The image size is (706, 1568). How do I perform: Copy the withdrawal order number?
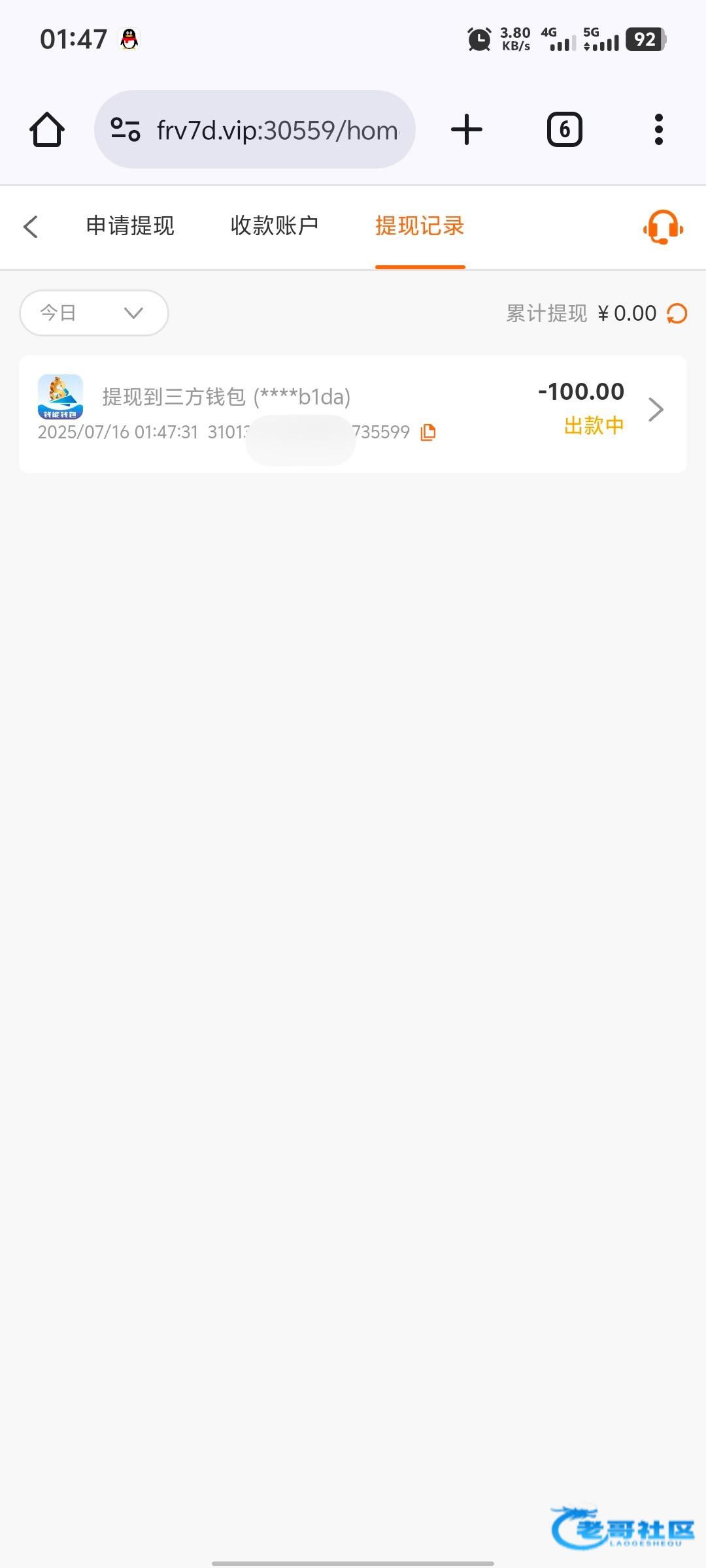(x=428, y=432)
